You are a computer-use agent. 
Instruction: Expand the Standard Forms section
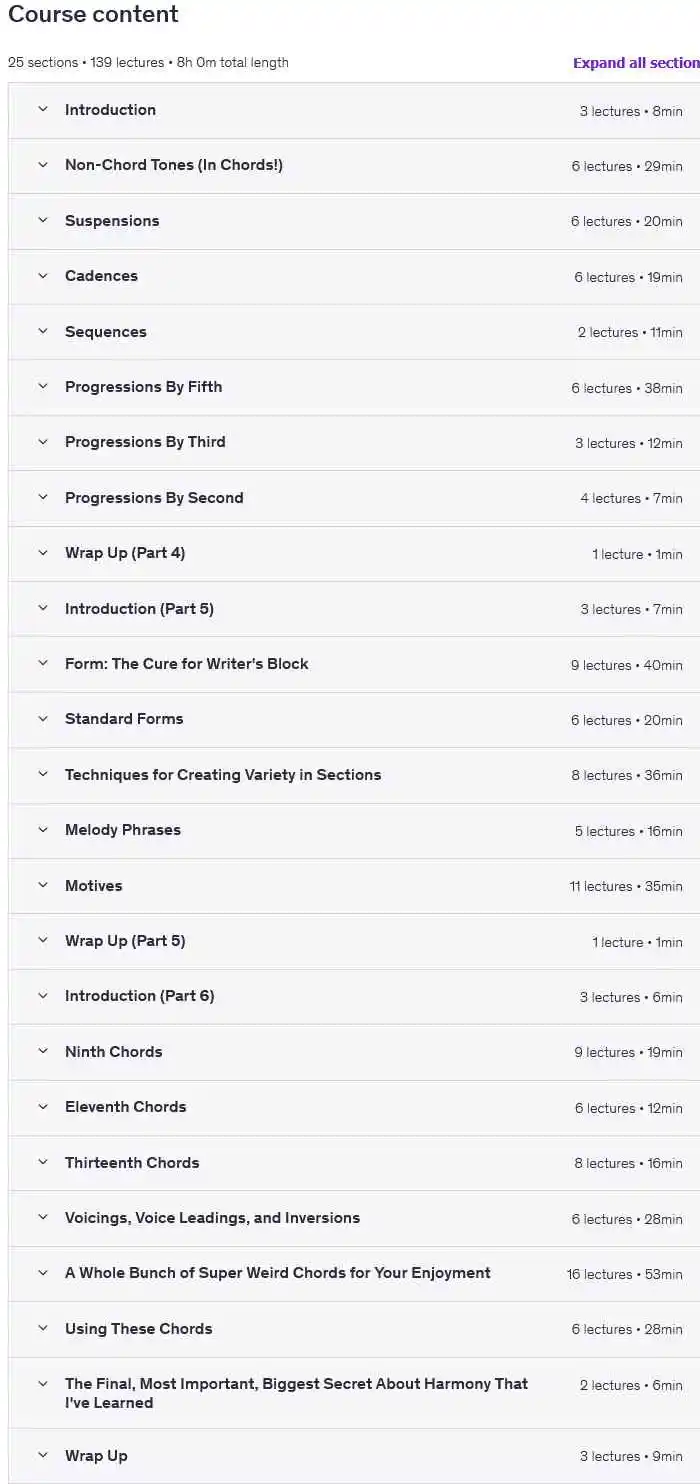click(124, 719)
